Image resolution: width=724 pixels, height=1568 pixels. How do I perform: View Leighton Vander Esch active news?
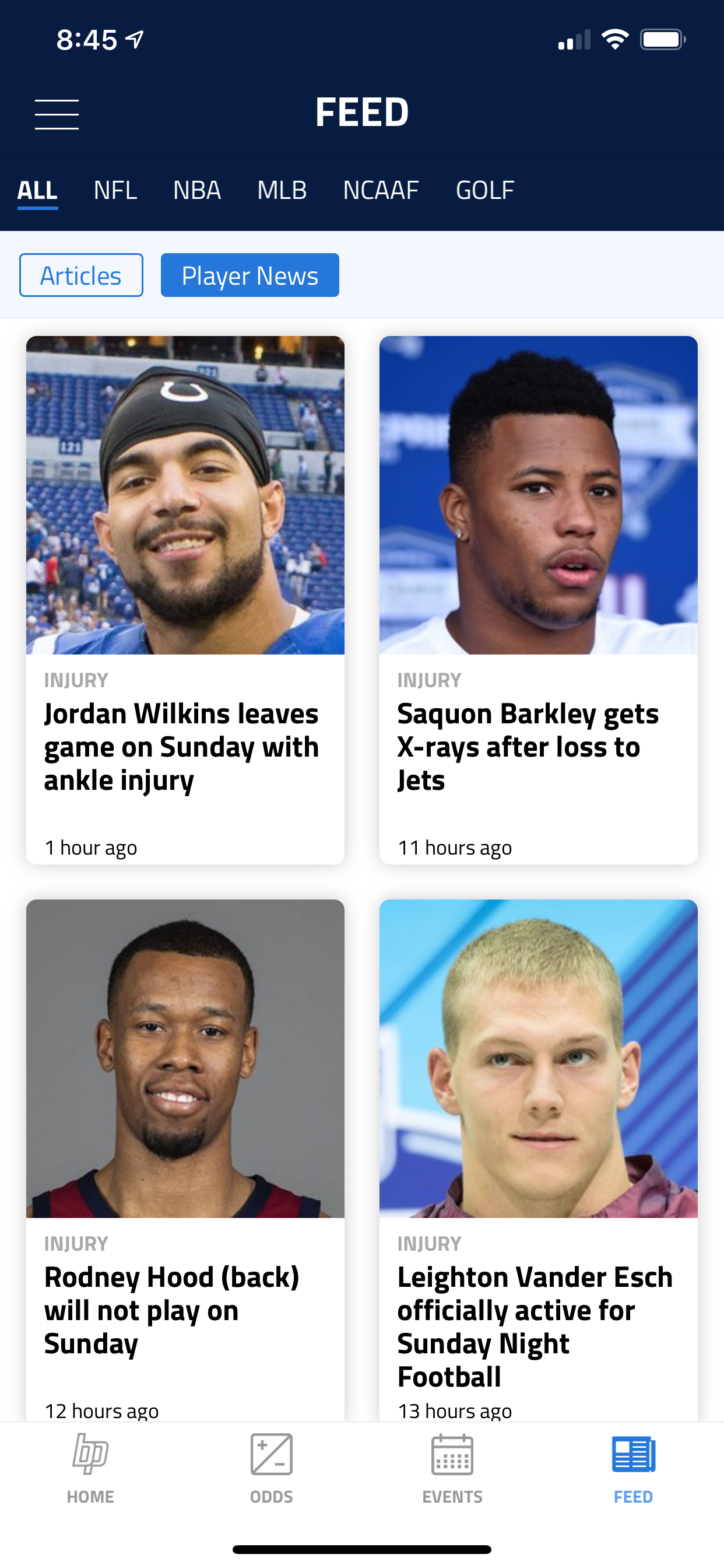538,1159
